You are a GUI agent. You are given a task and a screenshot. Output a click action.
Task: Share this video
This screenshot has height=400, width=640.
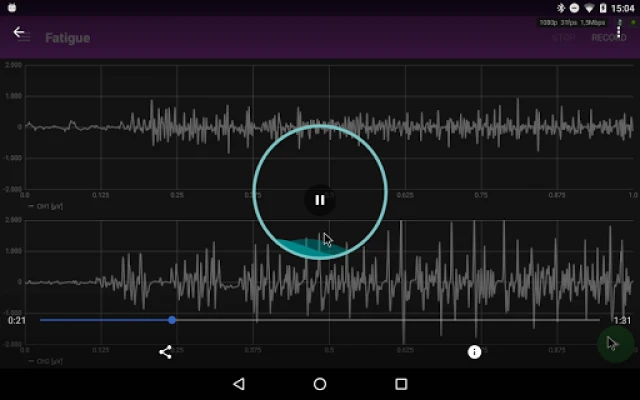(x=166, y=352)
